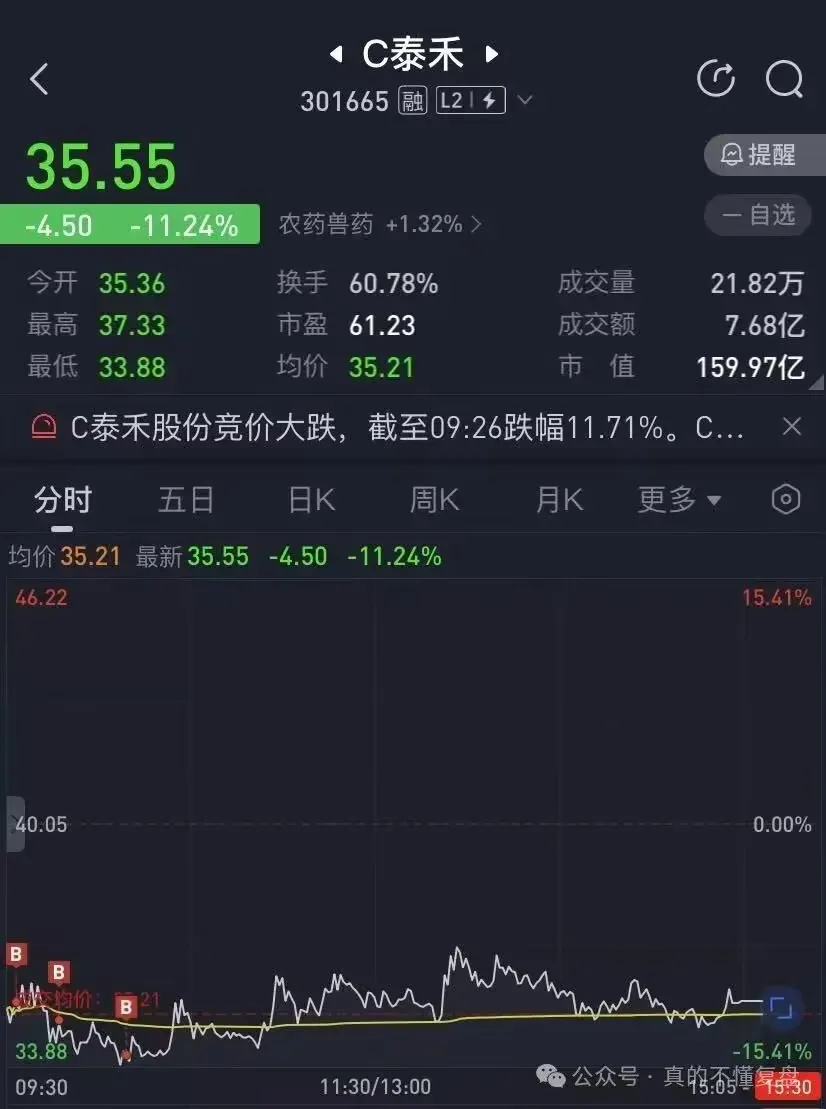Refresh the stock quote
Screen dimensions: 826x1109
[x=716, y=79]
